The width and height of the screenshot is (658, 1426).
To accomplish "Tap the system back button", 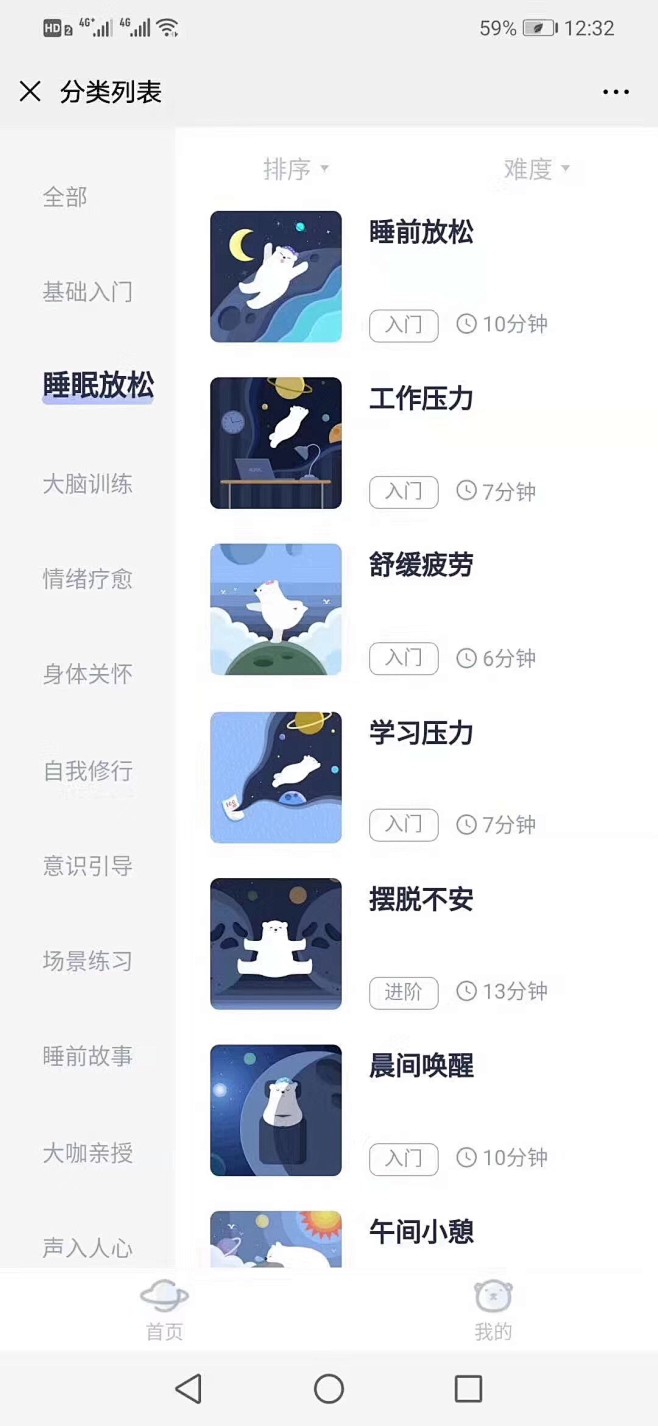I will 188,1388.
